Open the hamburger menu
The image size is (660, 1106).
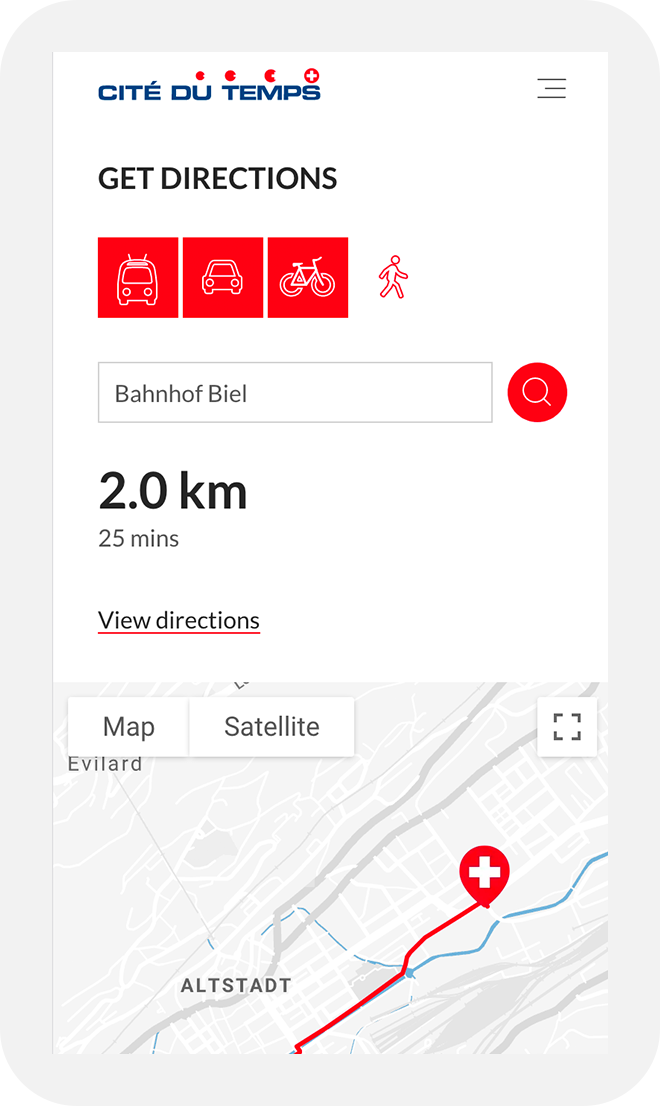coord(551,88)
